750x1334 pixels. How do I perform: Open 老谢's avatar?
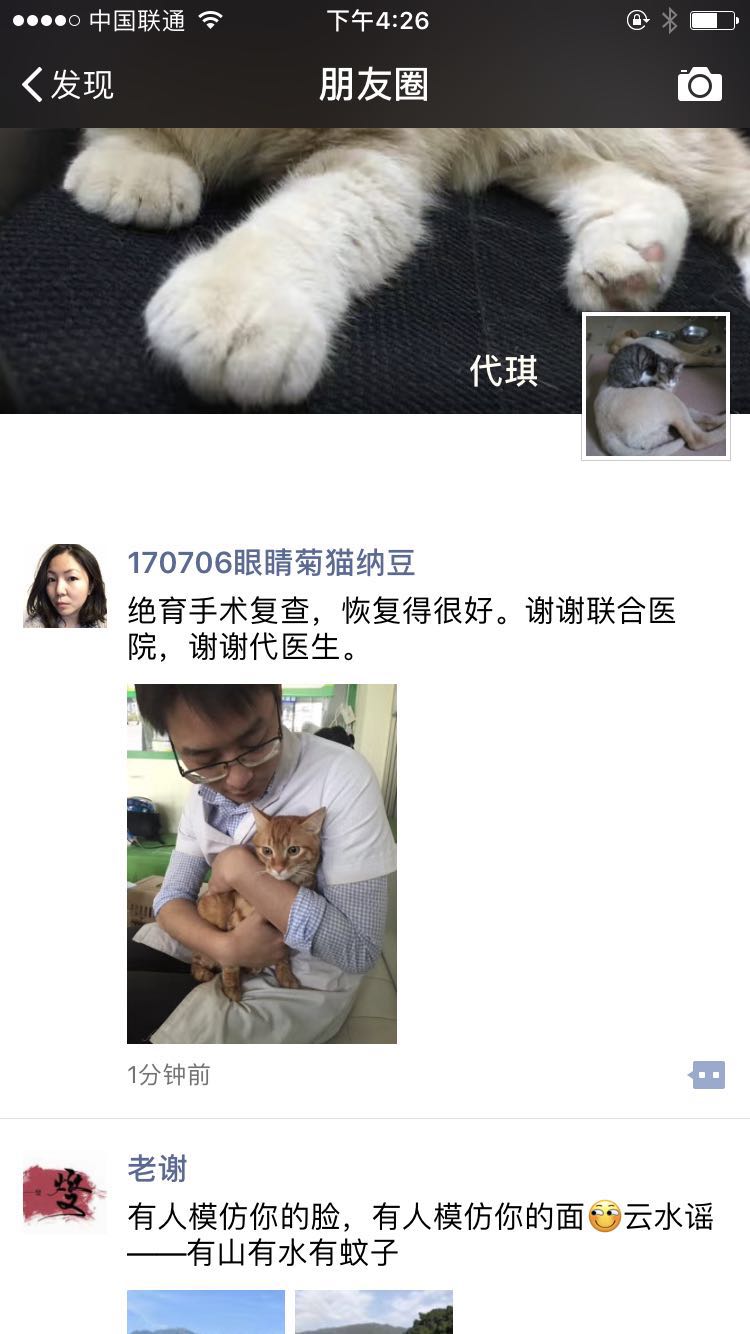(x=65, y=1193)
